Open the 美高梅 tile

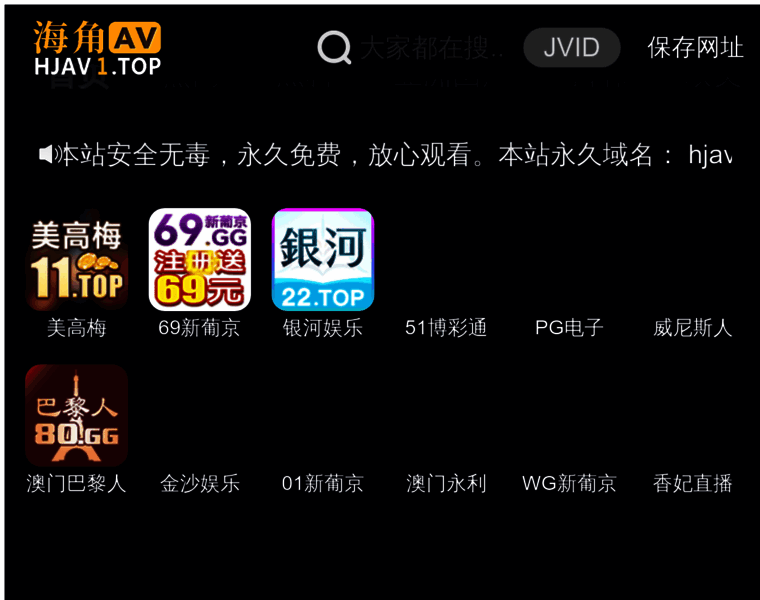click(x=77, y=273)
